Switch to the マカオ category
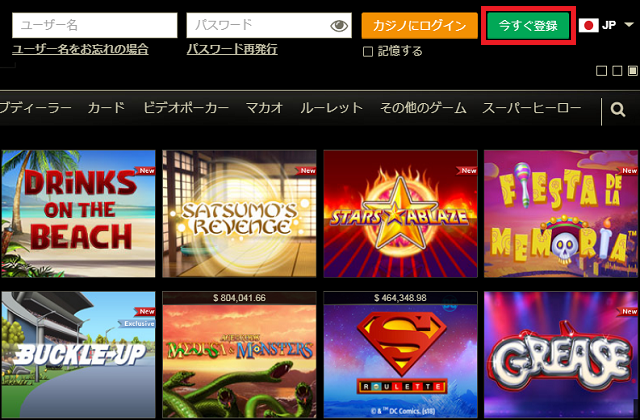The height and width of the screenshot is (420, 640). pyautogui.click(x=265, y=108)
